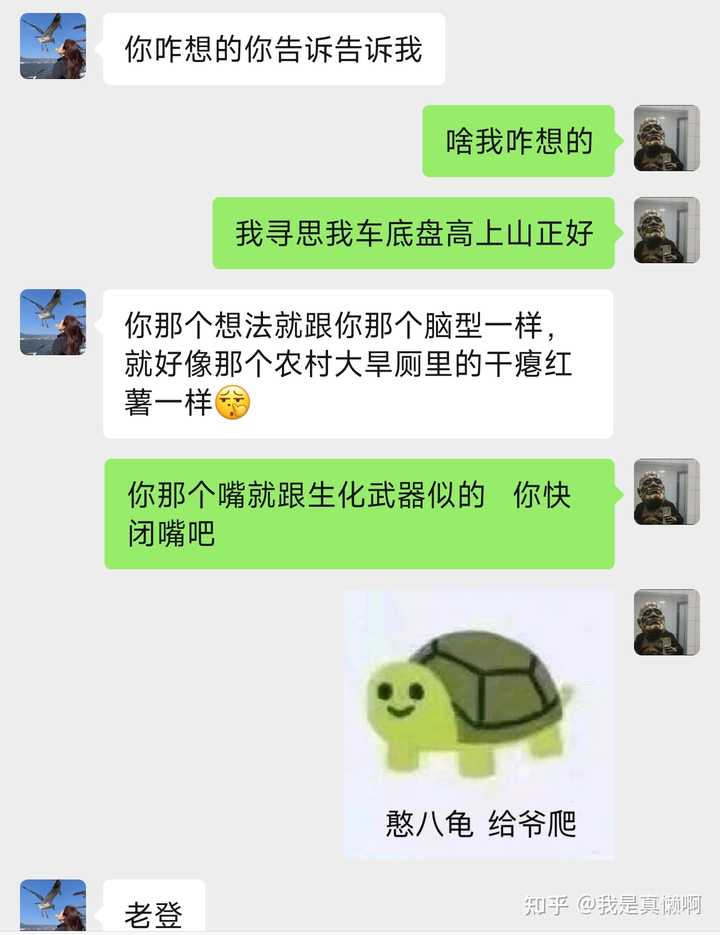Tap the avatar beside 你咋想的你告诉告诉我

(x=53, y=46)
